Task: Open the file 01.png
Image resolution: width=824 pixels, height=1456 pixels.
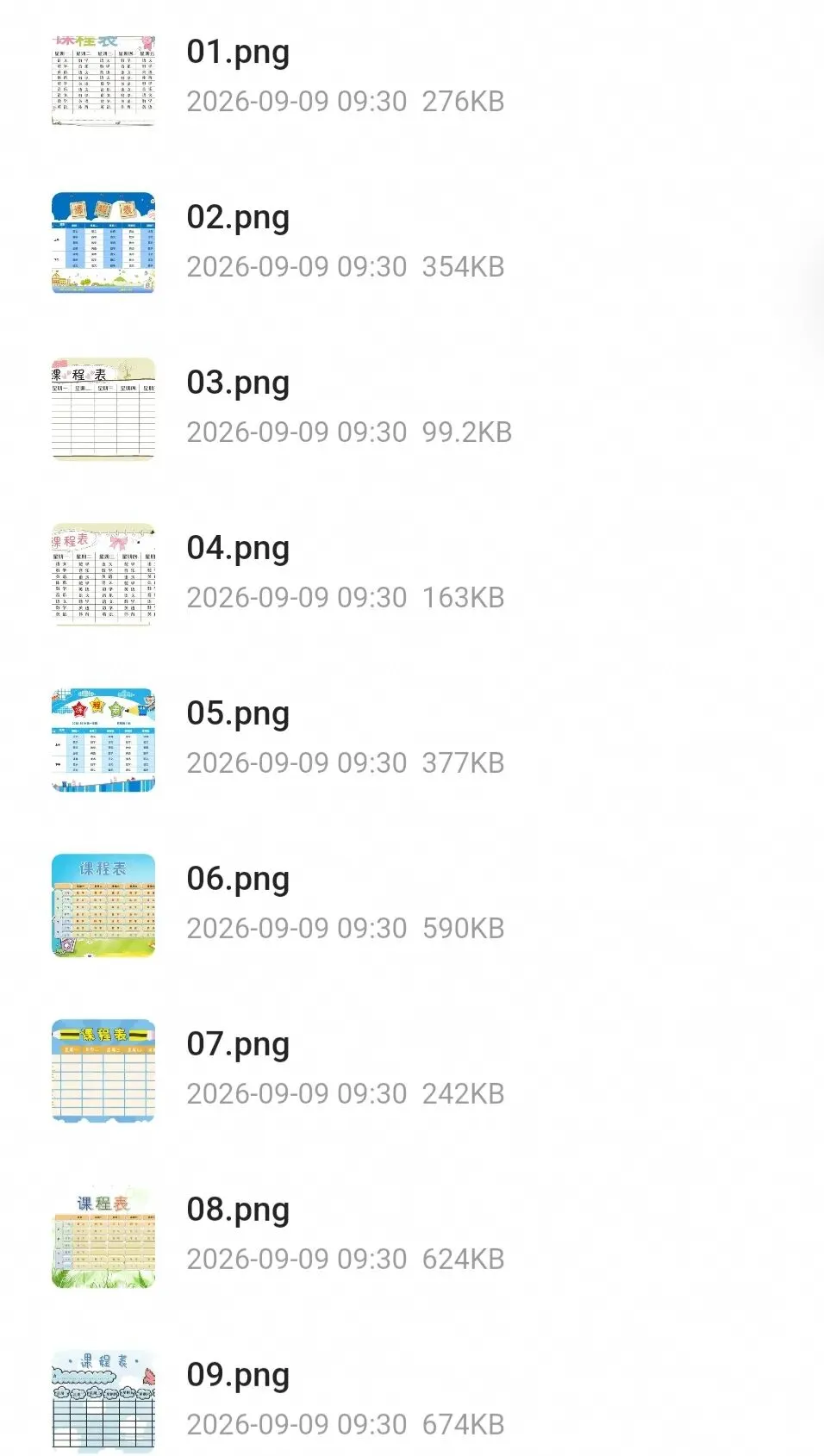Action: [412, 78]
